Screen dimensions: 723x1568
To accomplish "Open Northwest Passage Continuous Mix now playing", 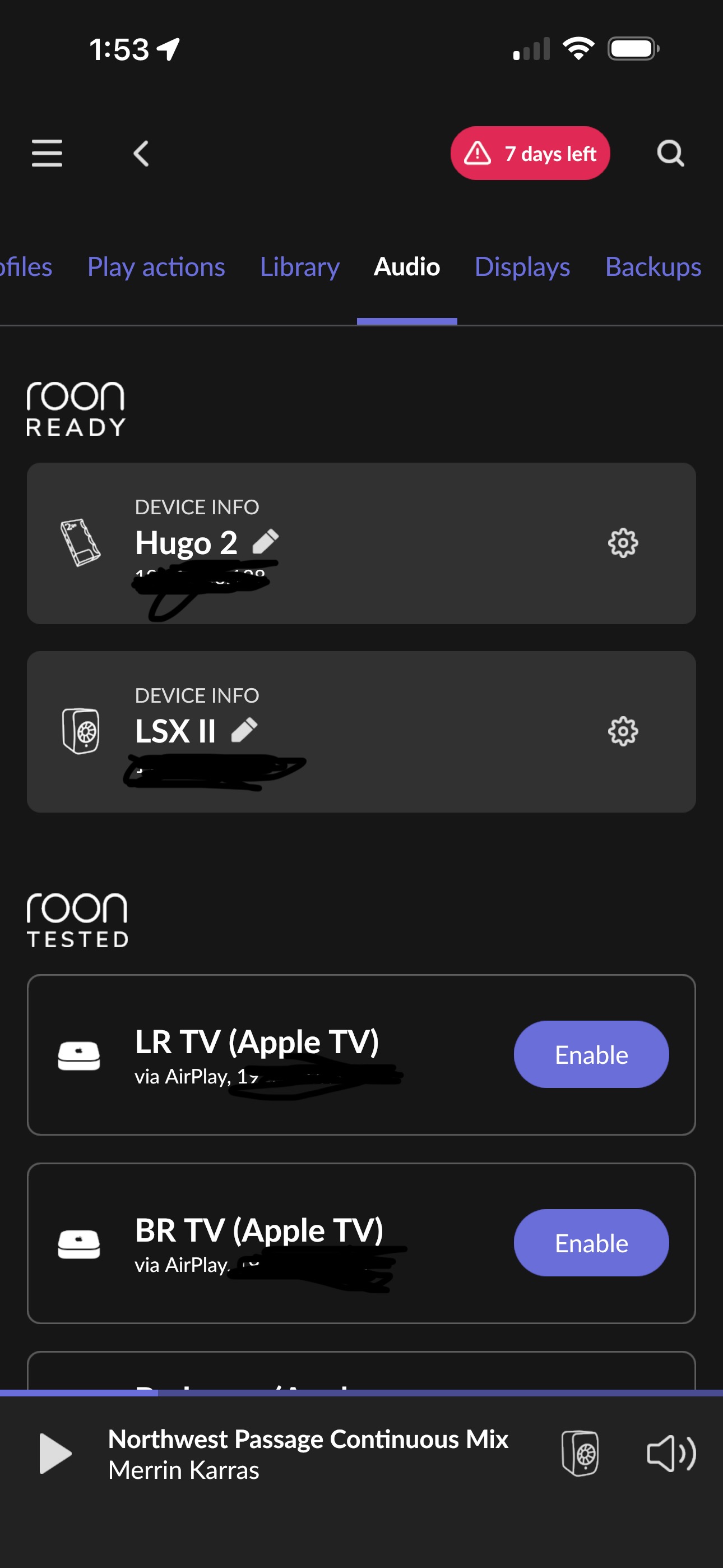I will coord(308,1454).
